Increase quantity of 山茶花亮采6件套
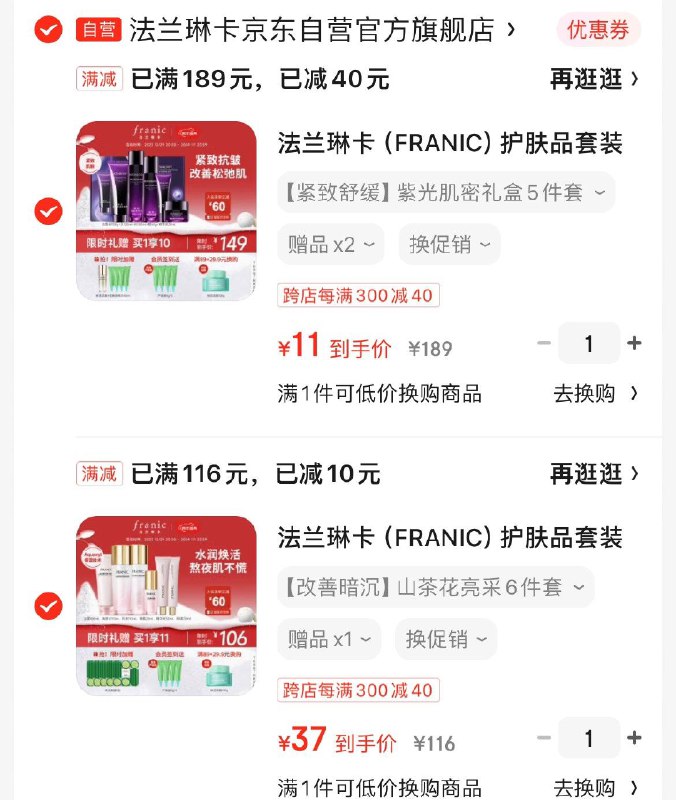Screen dimensions: 676x800 (634, 739)
